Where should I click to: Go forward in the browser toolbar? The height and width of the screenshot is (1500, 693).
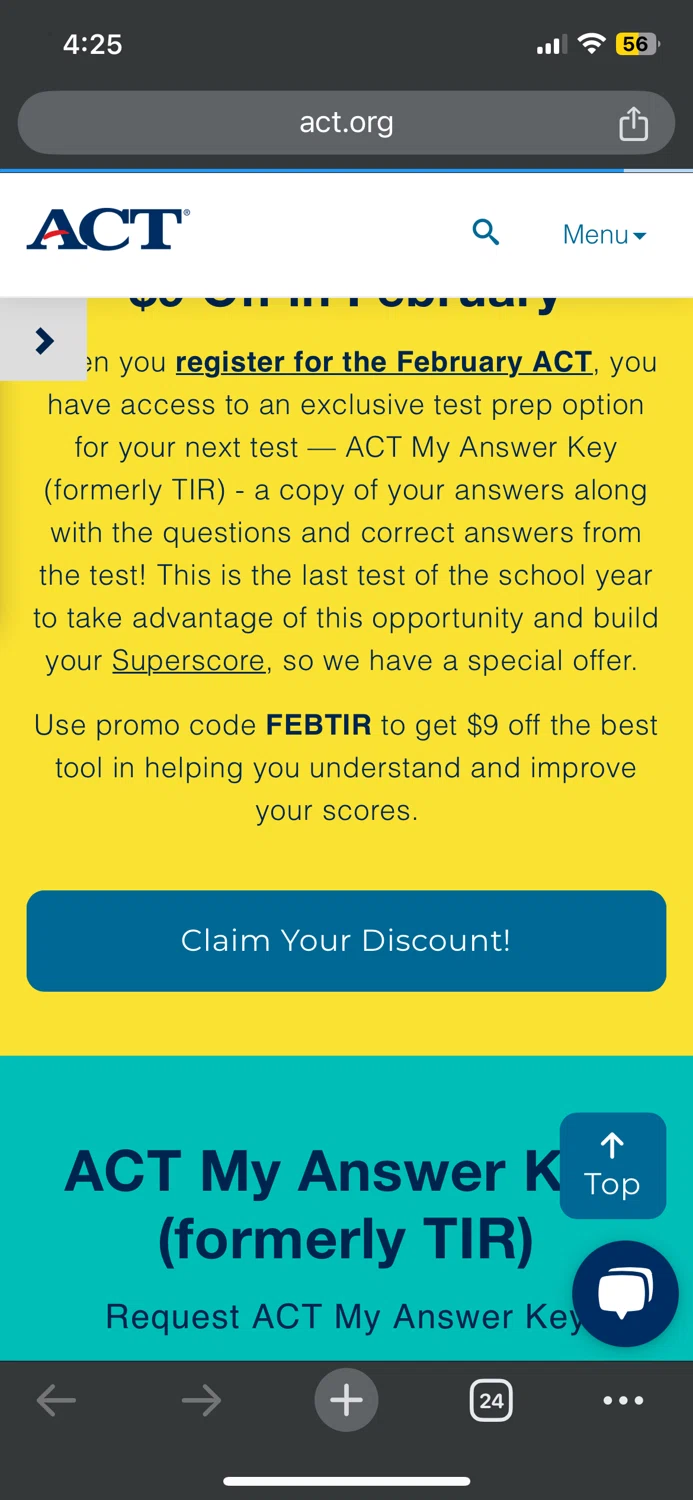201,1400
